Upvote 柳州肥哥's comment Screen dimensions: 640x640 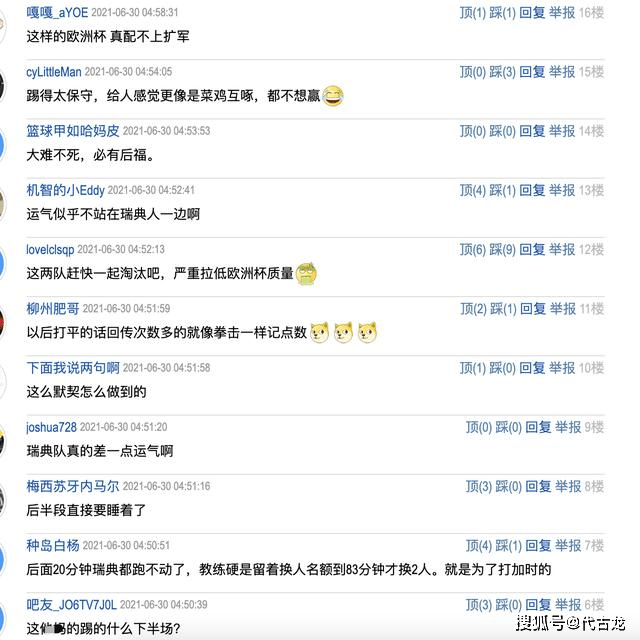472,309
